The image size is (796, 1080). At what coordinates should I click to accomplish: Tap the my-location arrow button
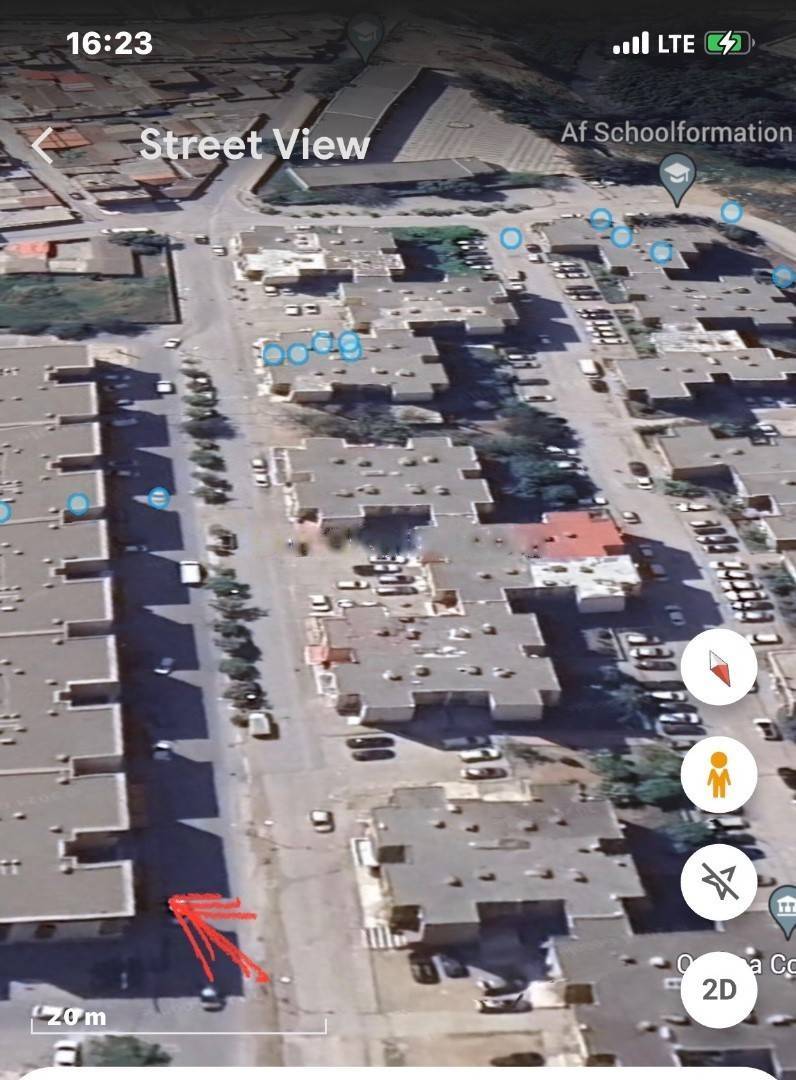[719, 882]
